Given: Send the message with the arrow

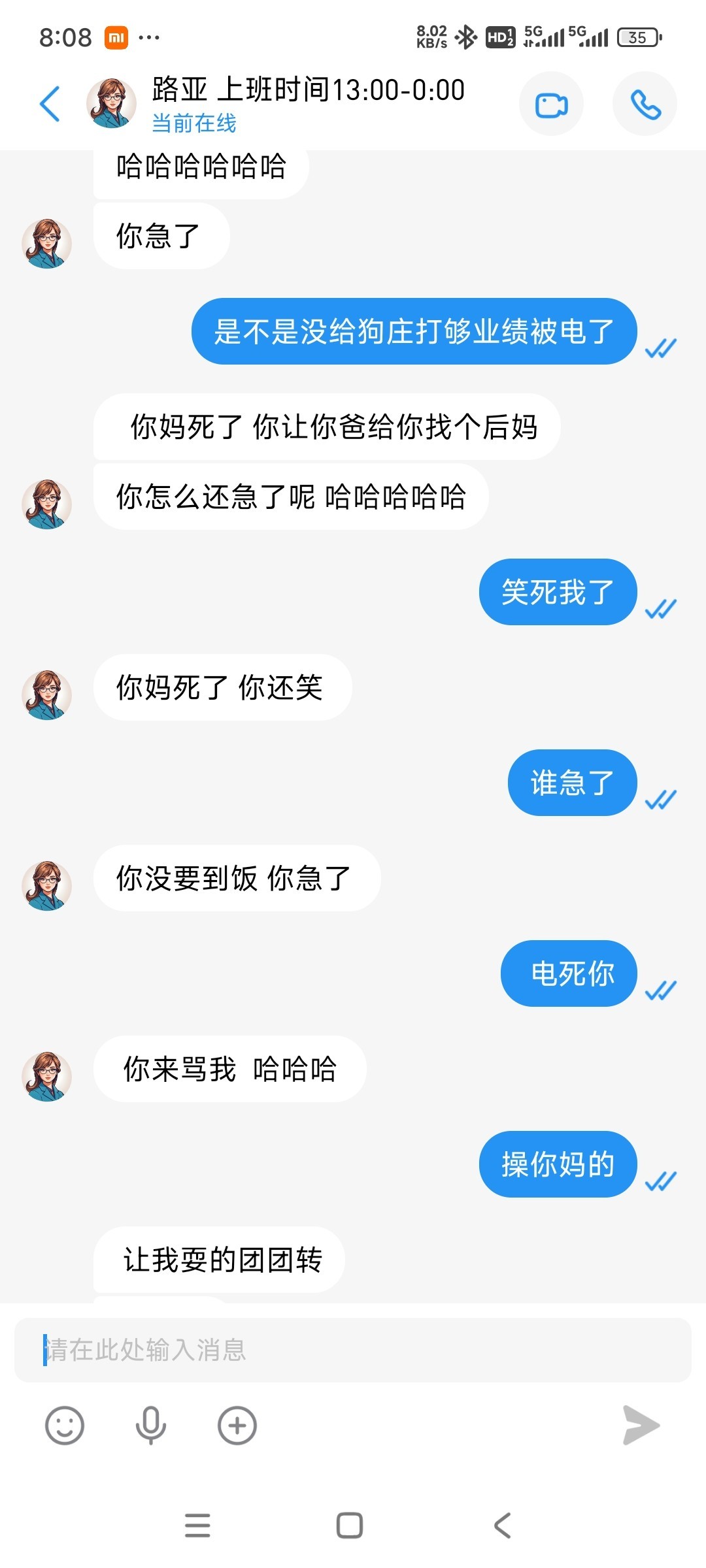Looking at the screenshot, I should click(x=641, y=1426).
